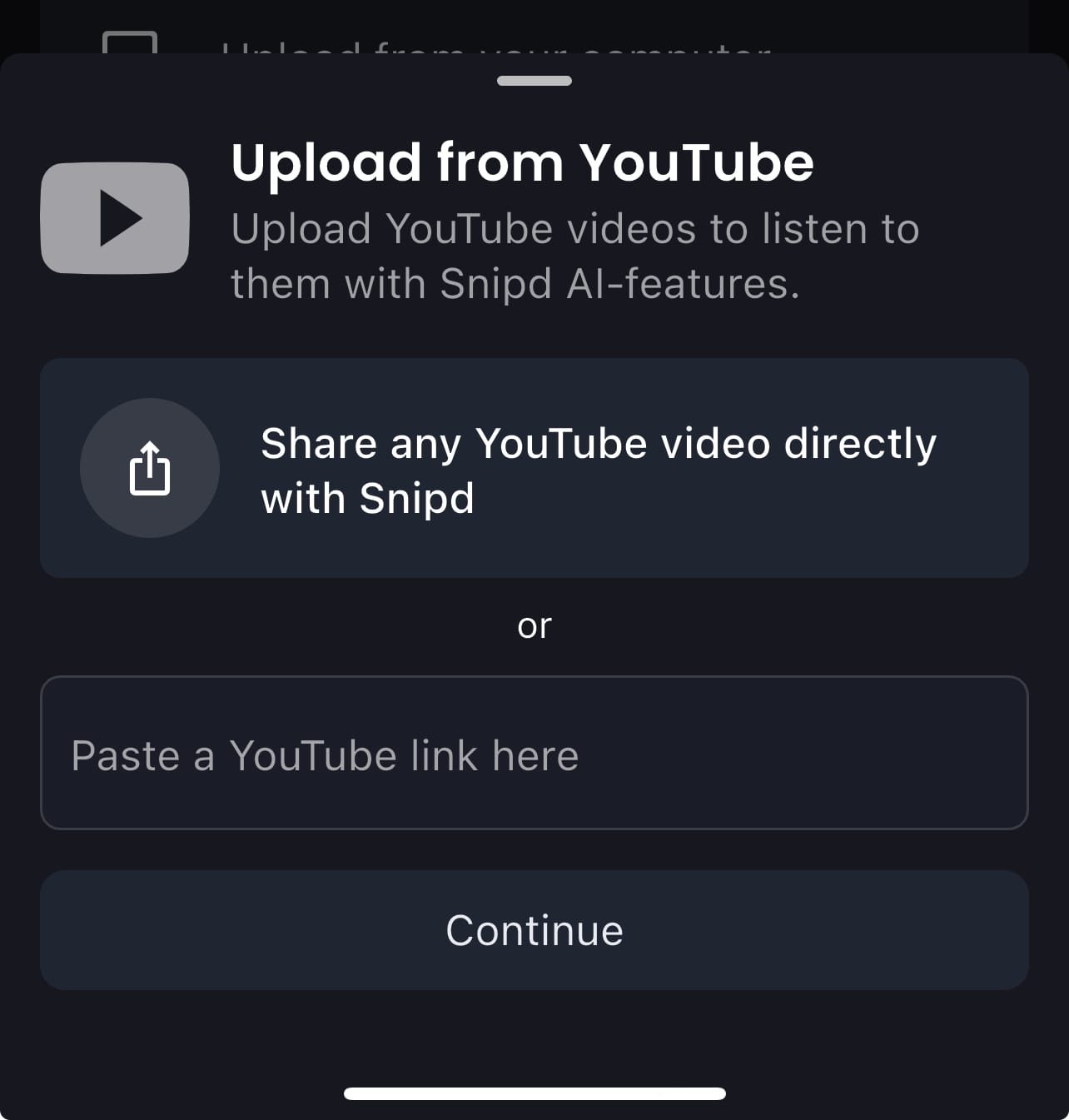Screen dimensions: 1069x1120
Task: Tap the Snipd AI-features description text
Action: tap(574, 254)
